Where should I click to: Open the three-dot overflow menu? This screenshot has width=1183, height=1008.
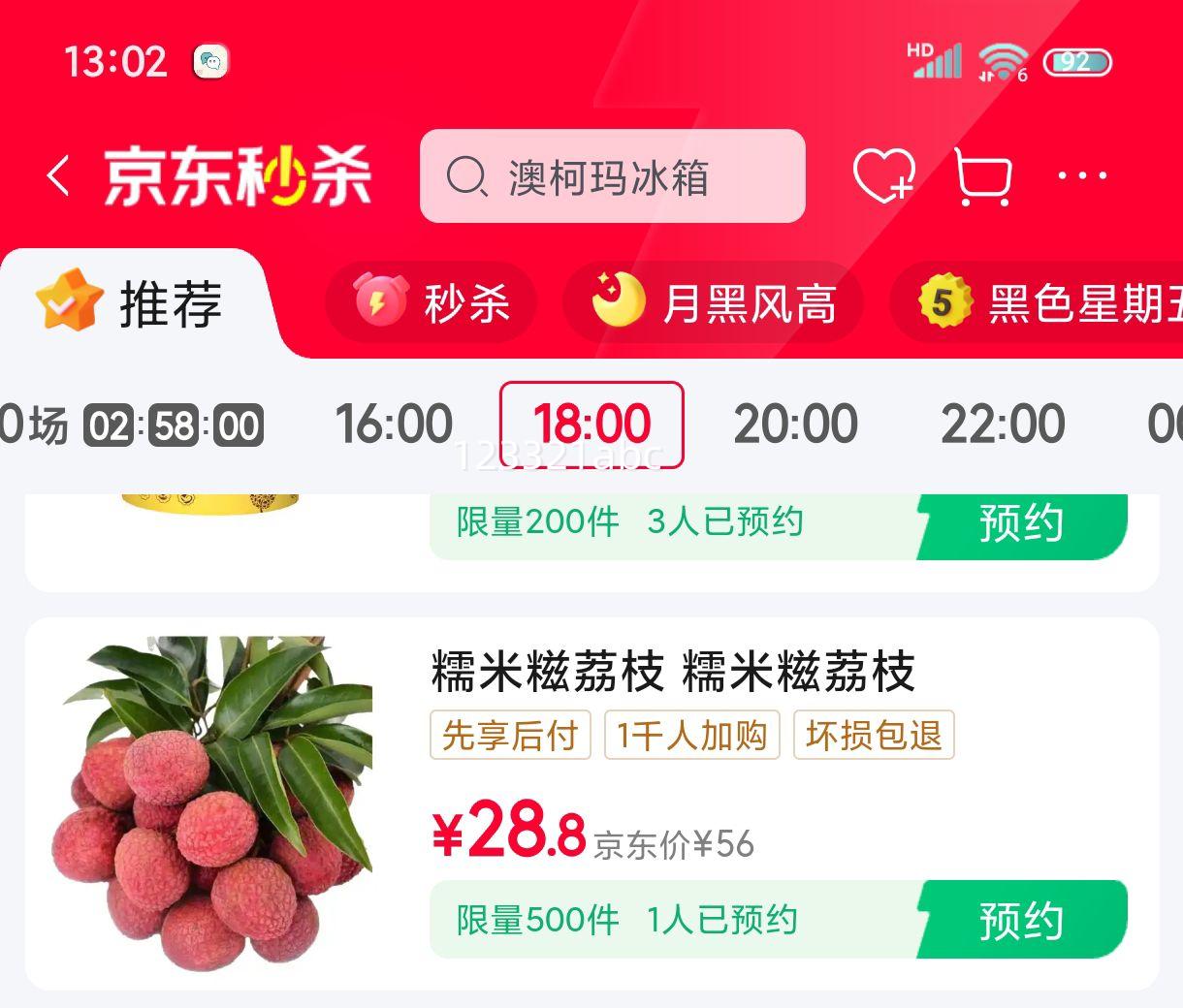coord(1081,176)
